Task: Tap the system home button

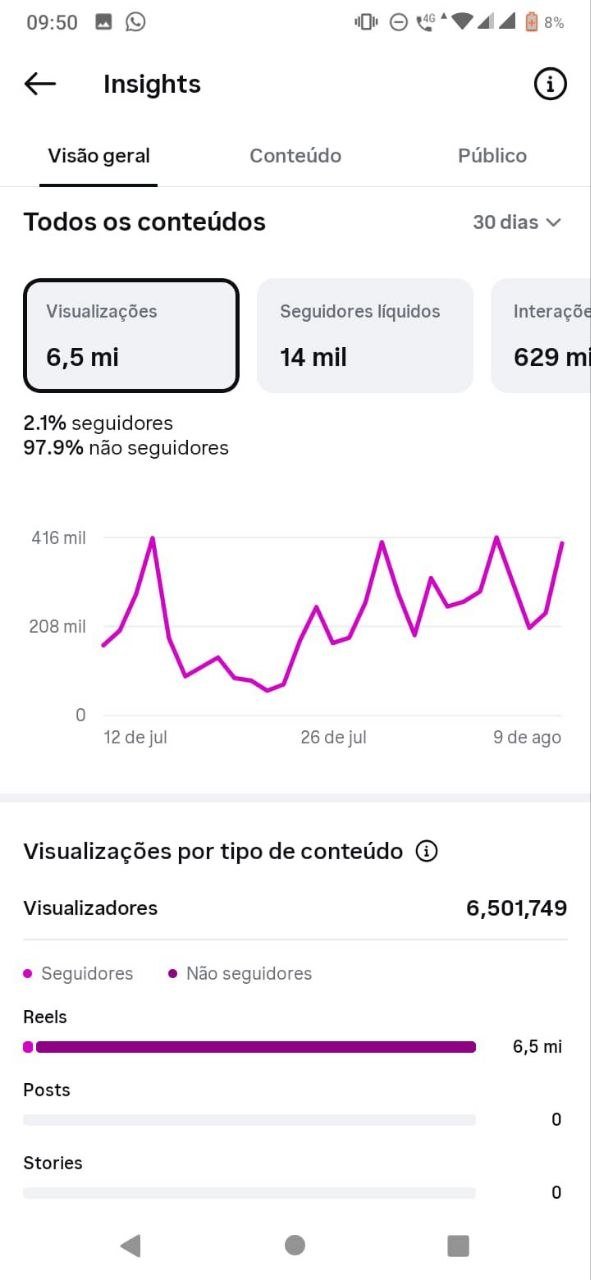Action: coord(295,1245)
